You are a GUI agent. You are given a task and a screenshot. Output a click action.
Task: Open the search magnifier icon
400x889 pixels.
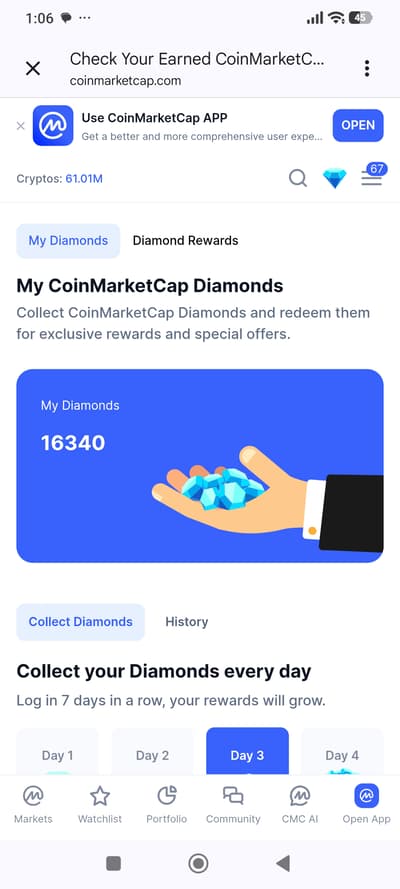[298, 179]
